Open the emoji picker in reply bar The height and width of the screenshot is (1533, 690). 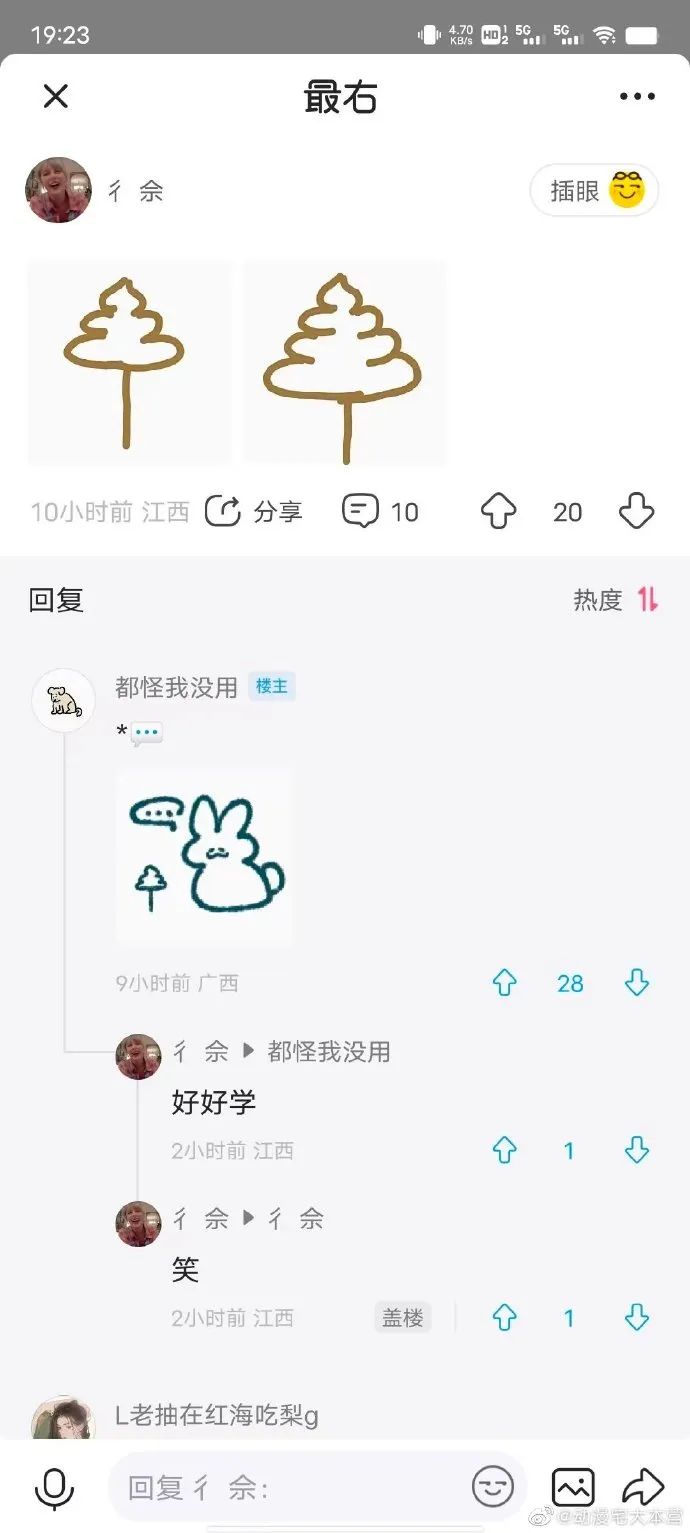[493, 1488]
